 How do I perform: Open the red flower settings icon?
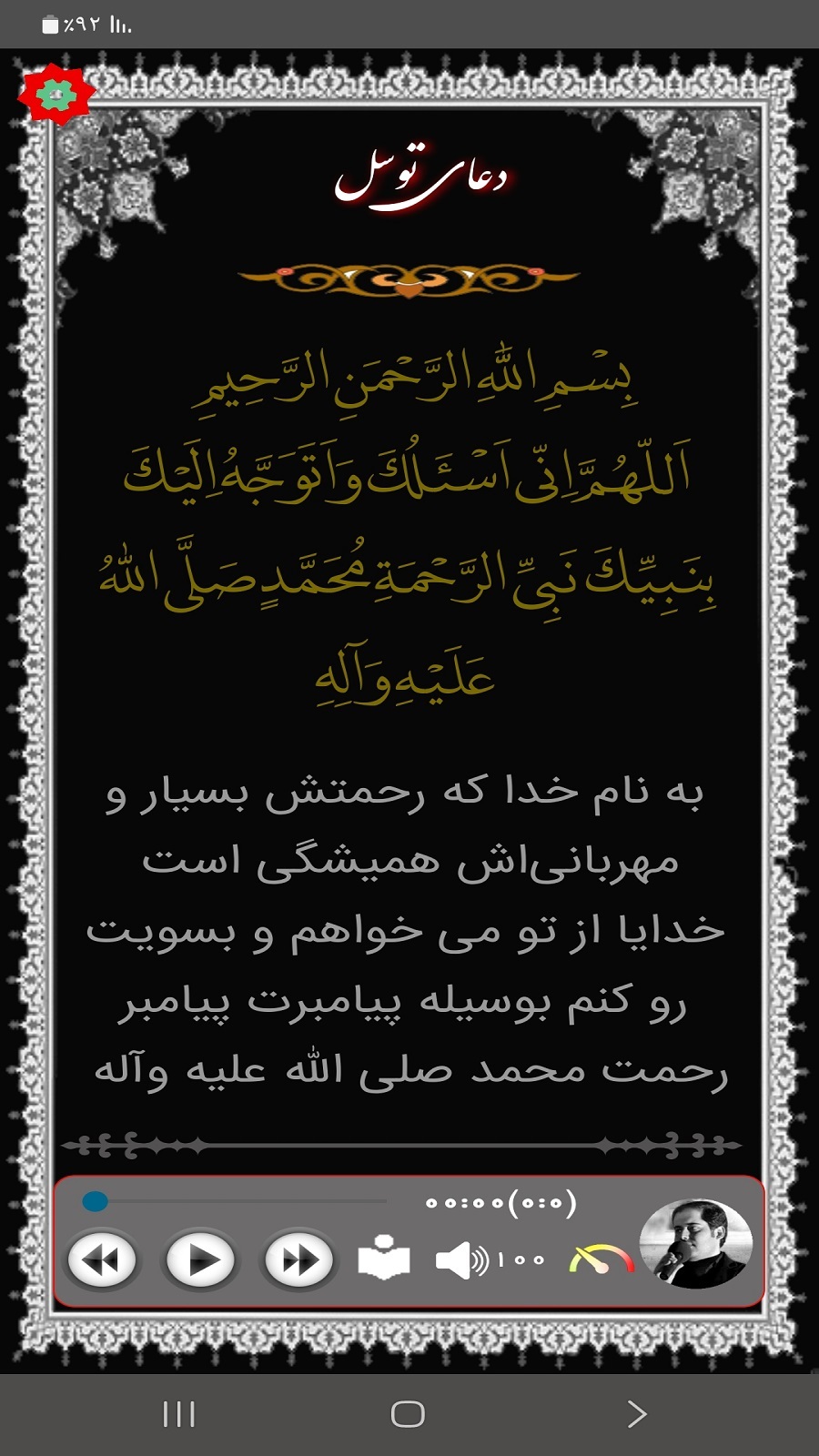coord(56,93)
